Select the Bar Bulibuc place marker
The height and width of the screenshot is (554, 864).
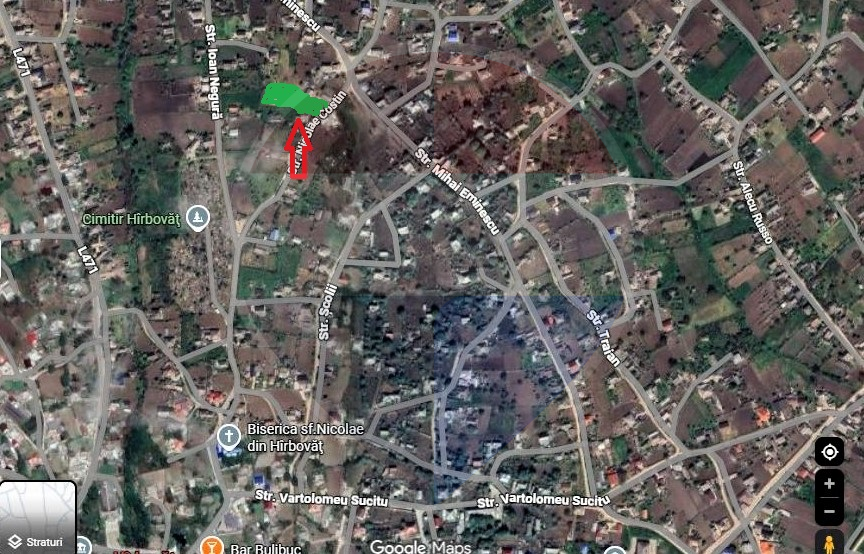(211, 546)
